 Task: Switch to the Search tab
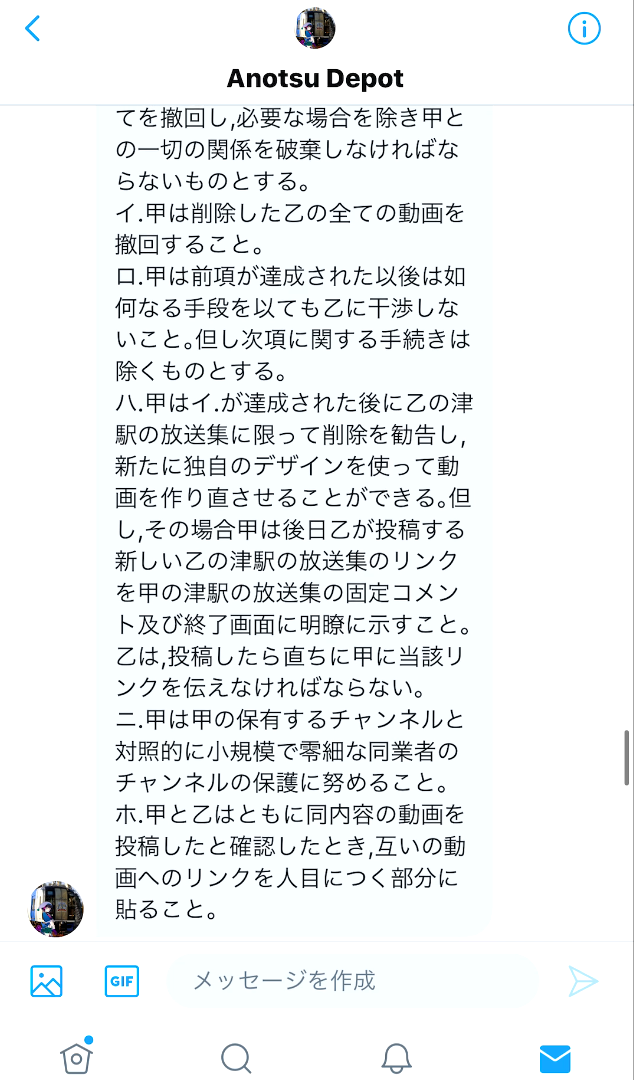point(236,1057)
